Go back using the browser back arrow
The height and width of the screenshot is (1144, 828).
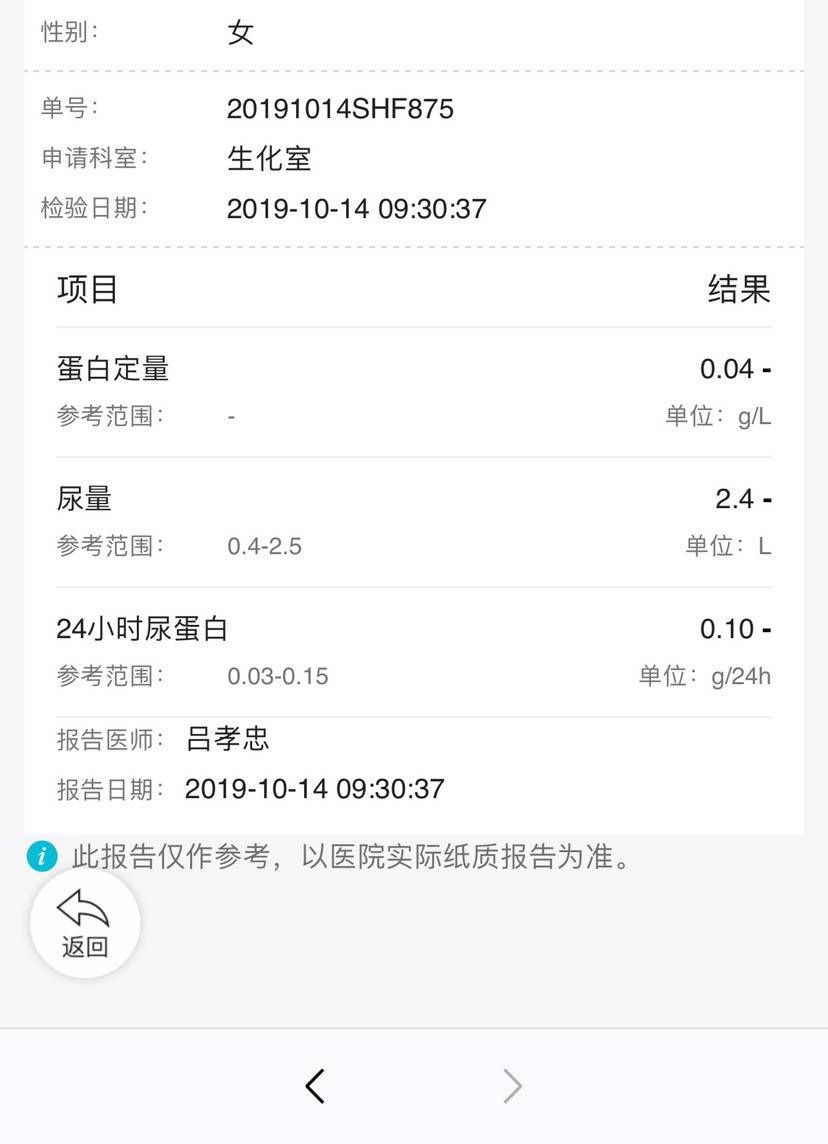[x=315, y=1085]
